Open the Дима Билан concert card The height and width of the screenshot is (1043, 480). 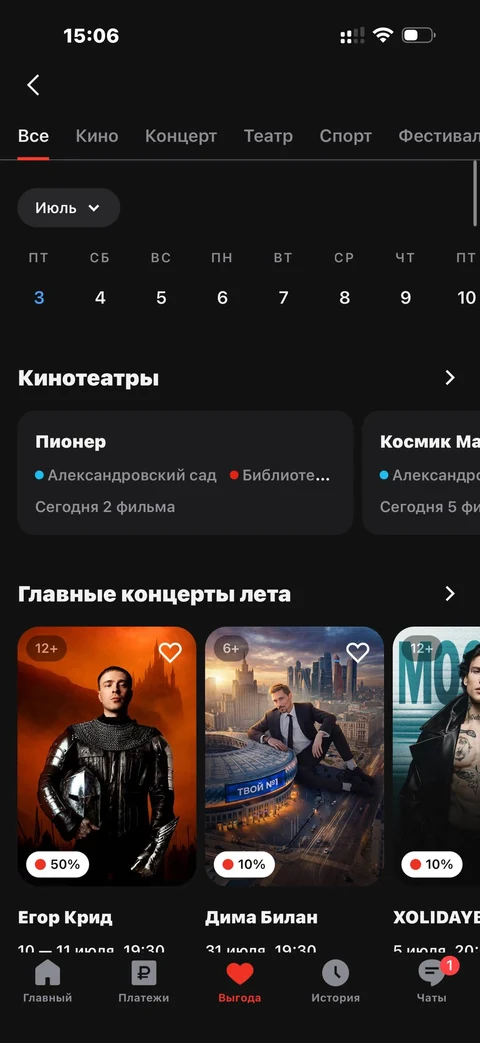pos(295,756)
